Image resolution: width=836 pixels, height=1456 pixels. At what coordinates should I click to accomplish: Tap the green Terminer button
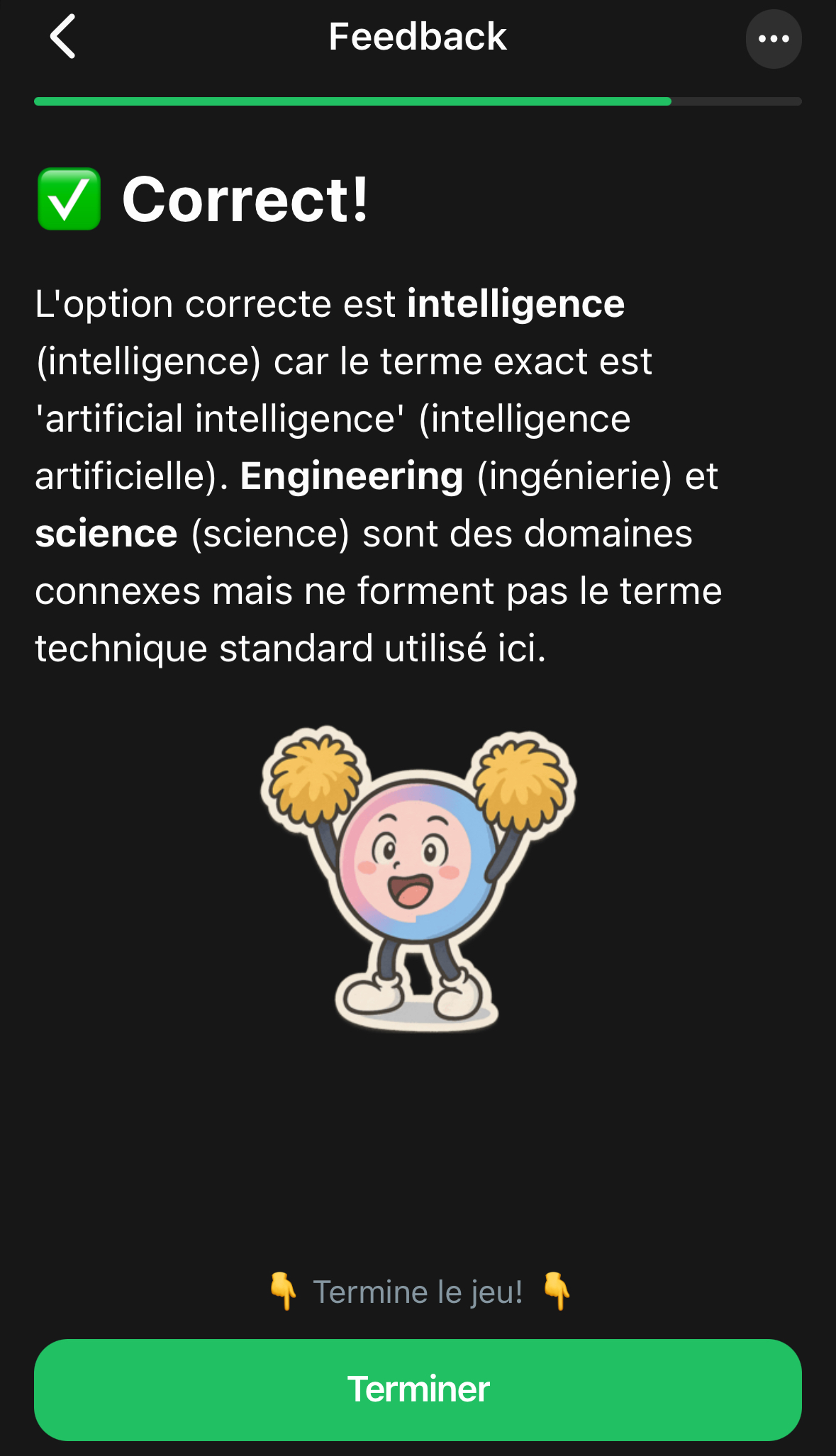click(418, 1389)
